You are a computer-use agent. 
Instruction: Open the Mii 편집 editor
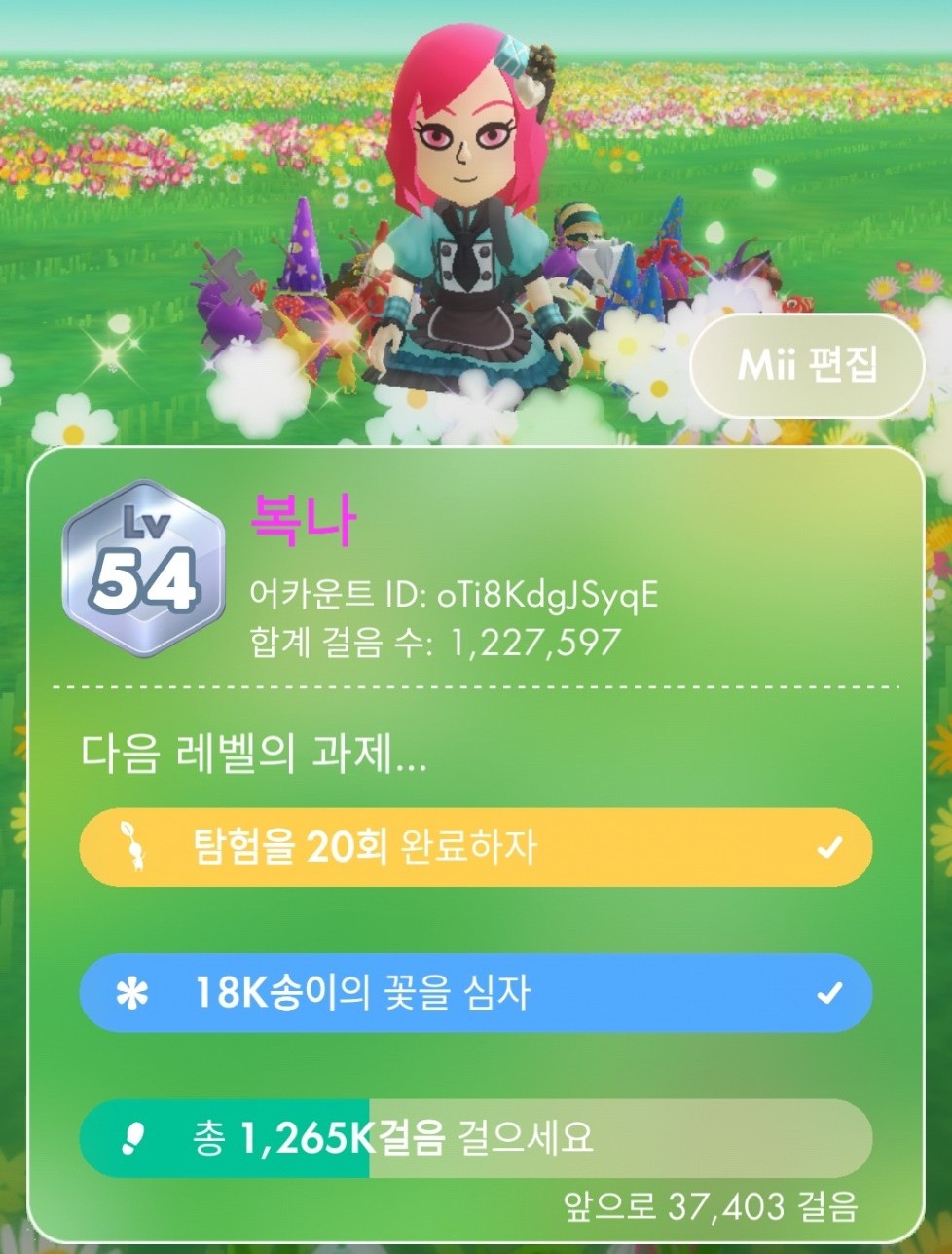[806, 366]
